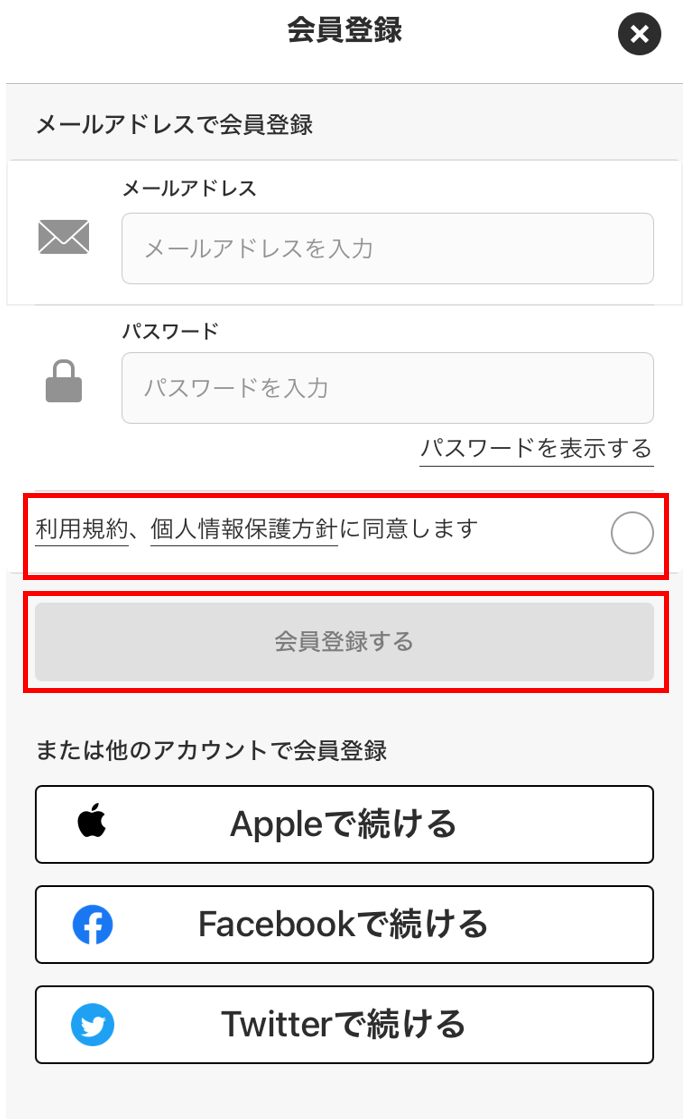Image resolution: width=683 pixels, height=1119 pixels.
Task: Continue with Apple account
Action: (344, 824)
